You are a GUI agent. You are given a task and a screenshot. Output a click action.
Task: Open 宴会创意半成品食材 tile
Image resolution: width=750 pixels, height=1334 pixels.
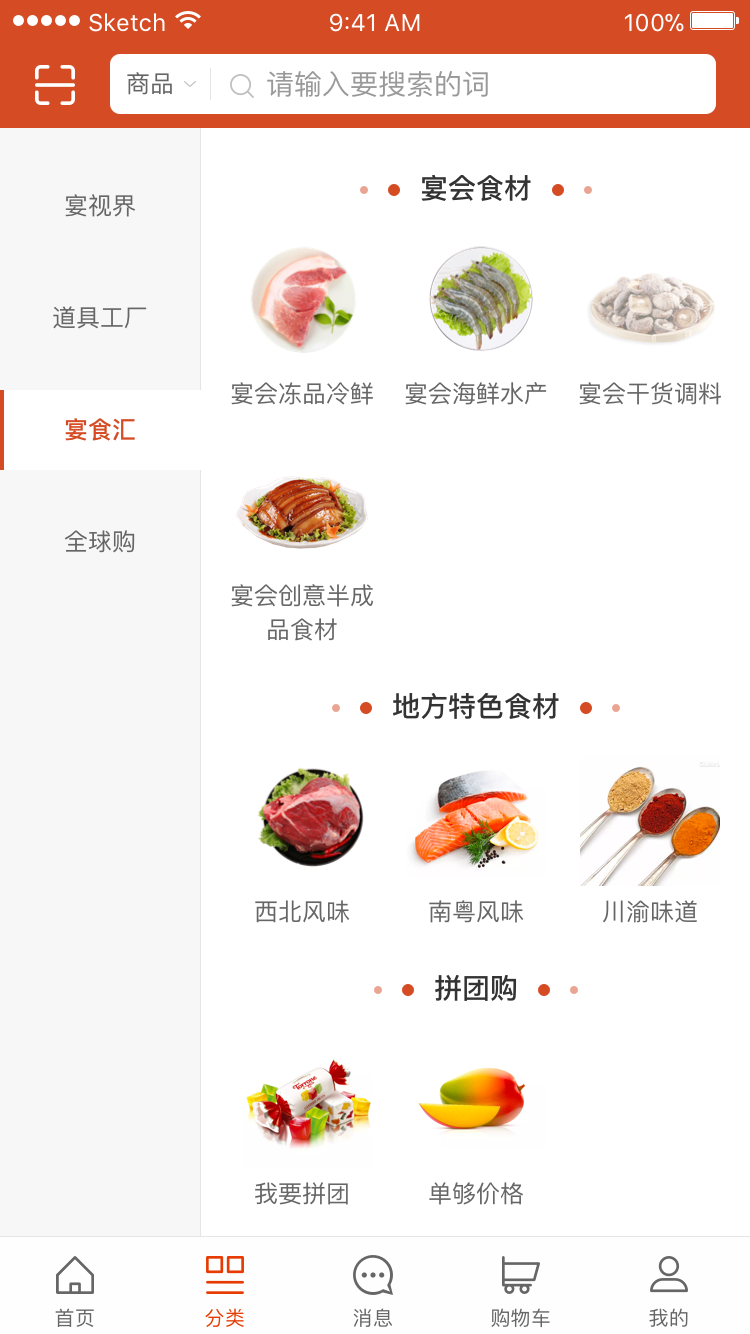[x=302, y=550]
